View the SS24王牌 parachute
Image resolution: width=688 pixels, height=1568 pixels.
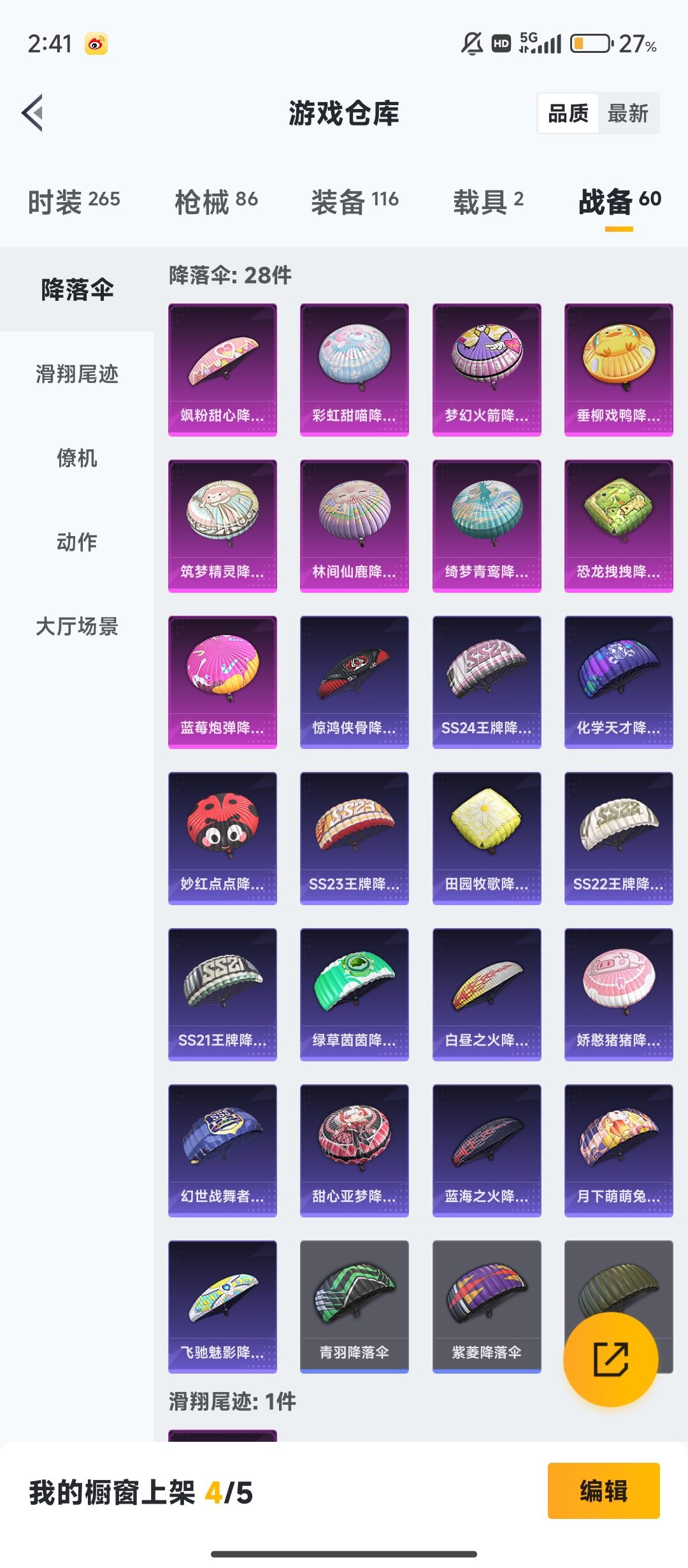click(x=487, y=682)
